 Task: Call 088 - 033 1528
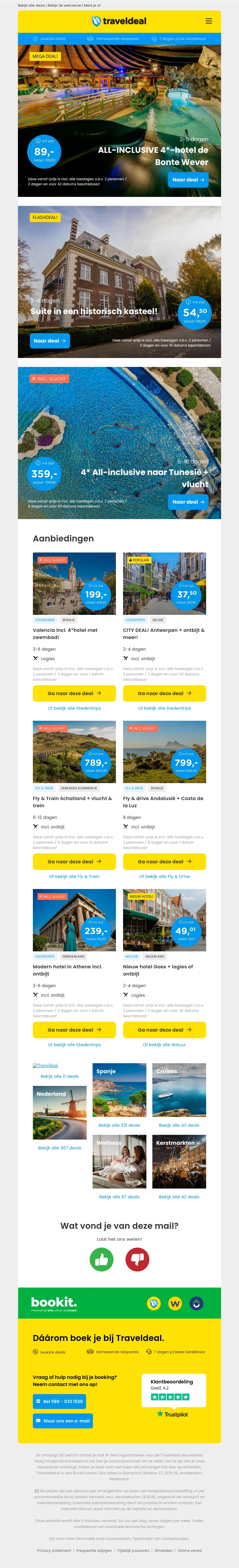pyautogui.click(x=59, y=1401)
